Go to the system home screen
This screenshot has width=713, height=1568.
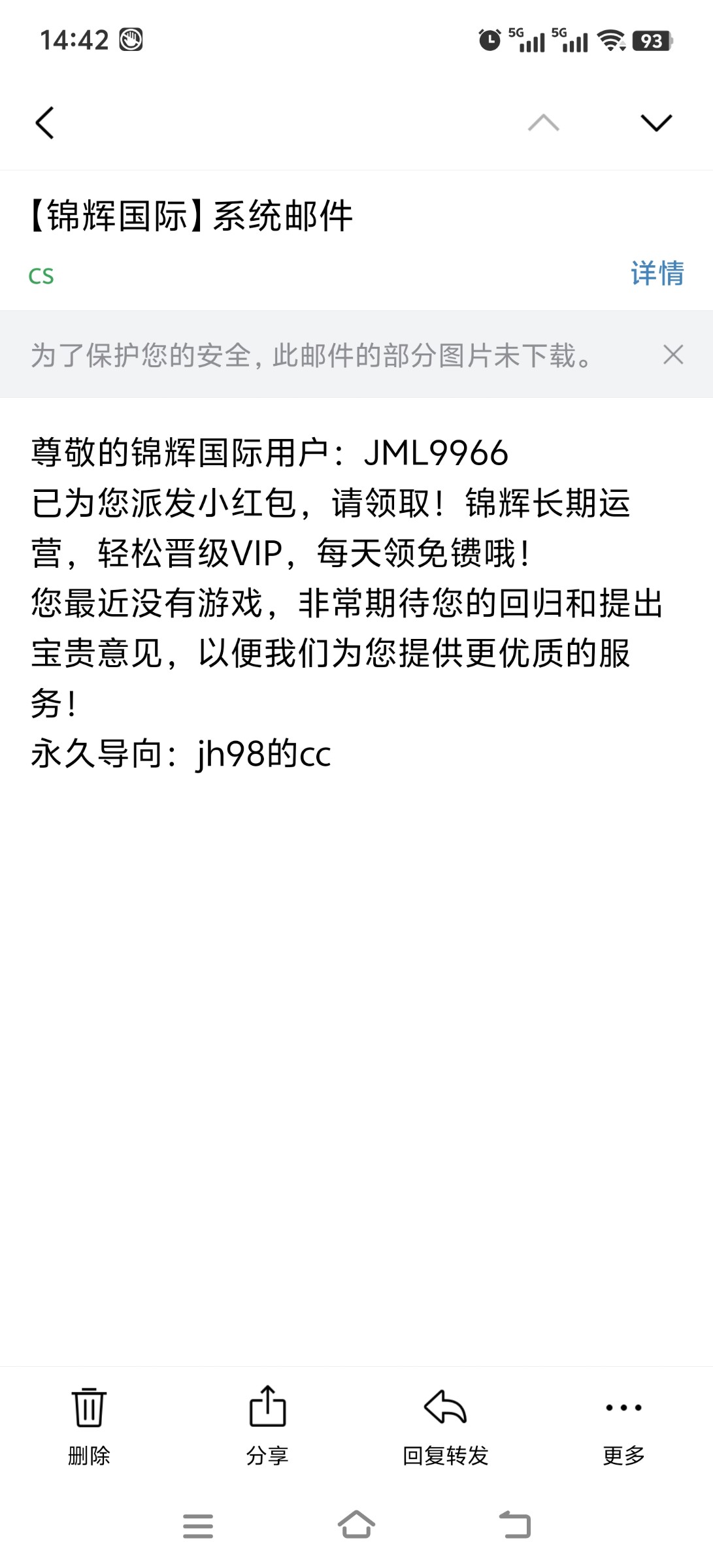tap(356, 1526)
